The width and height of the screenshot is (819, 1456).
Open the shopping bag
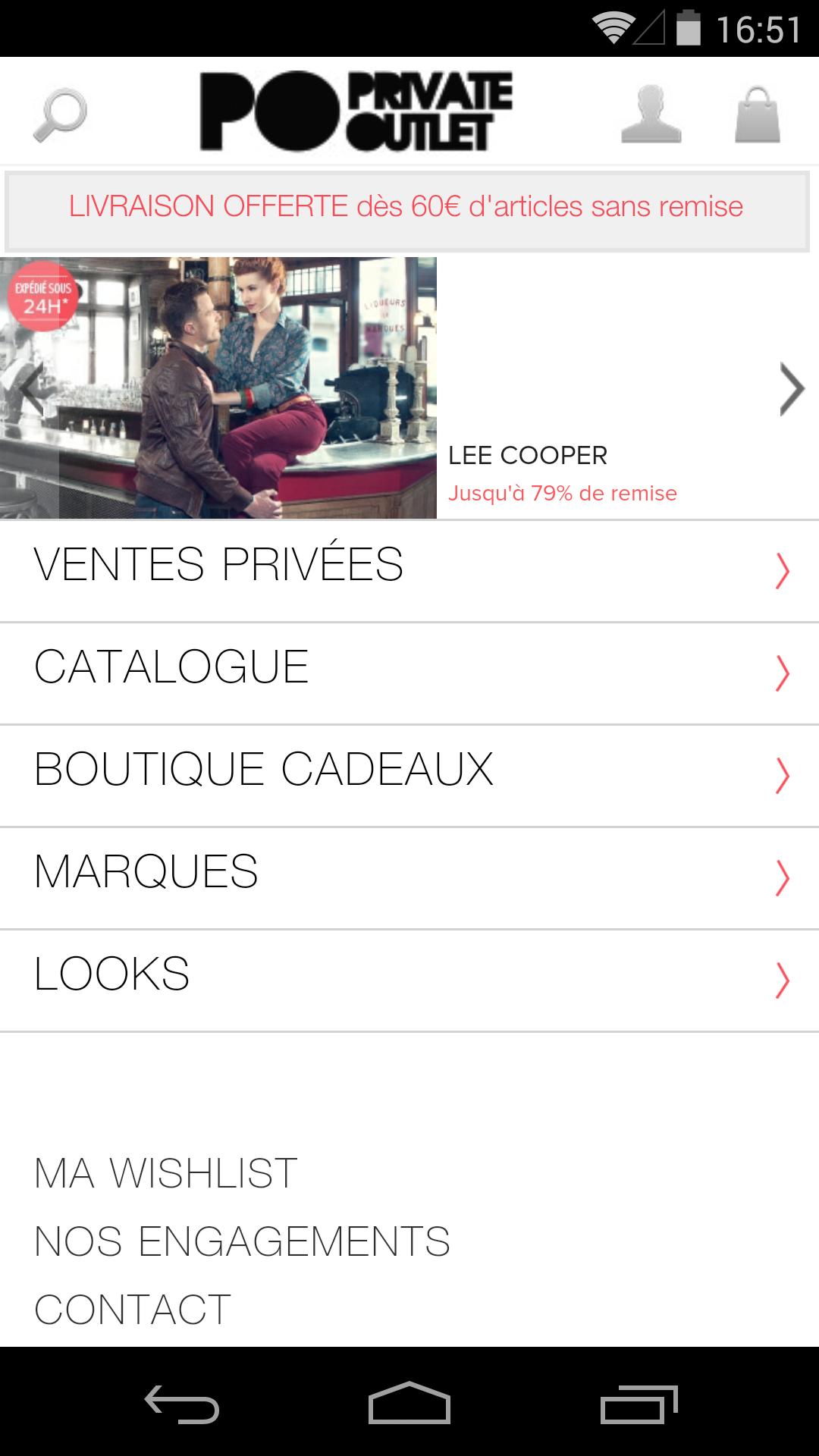(x=757, y=115)
